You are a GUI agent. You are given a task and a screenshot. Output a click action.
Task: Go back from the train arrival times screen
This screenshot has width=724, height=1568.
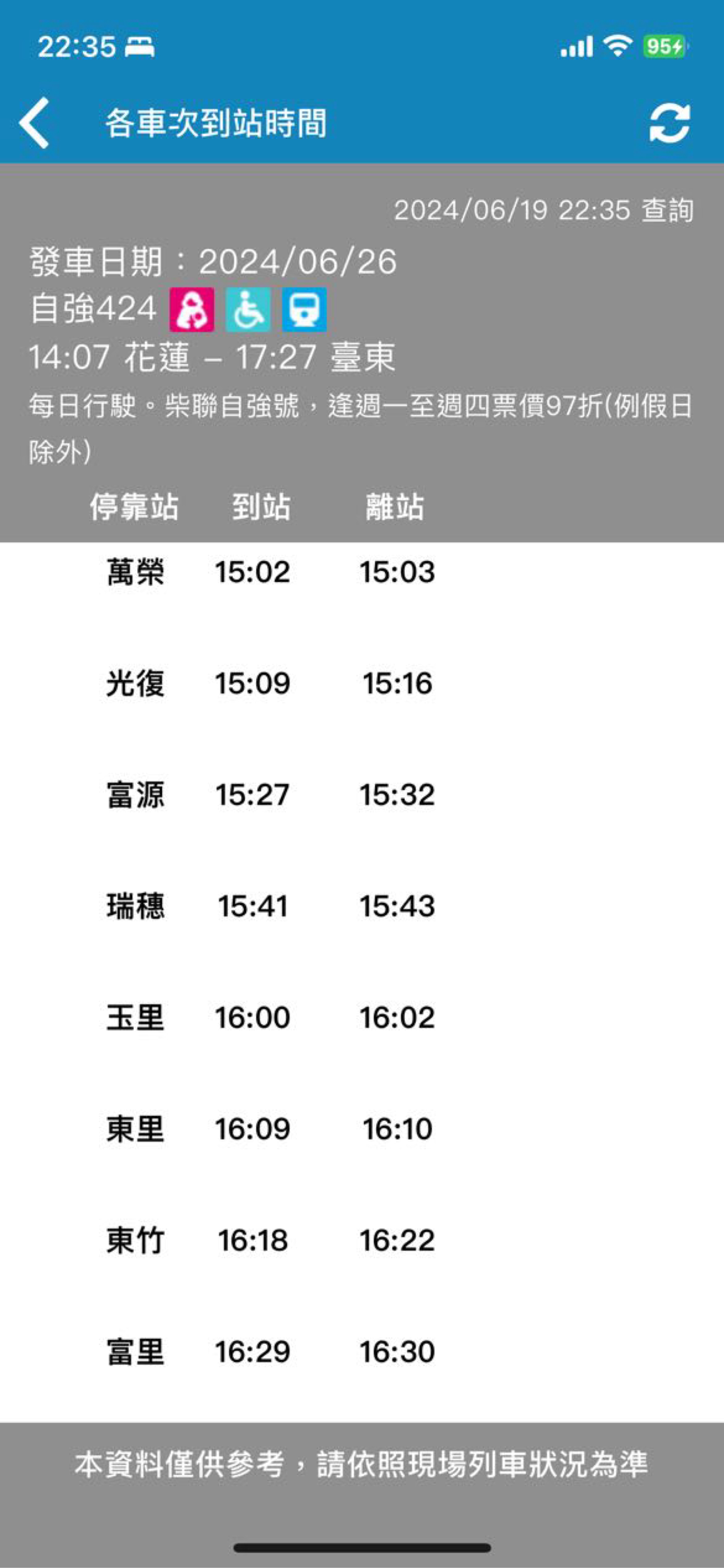coord(35,123)
